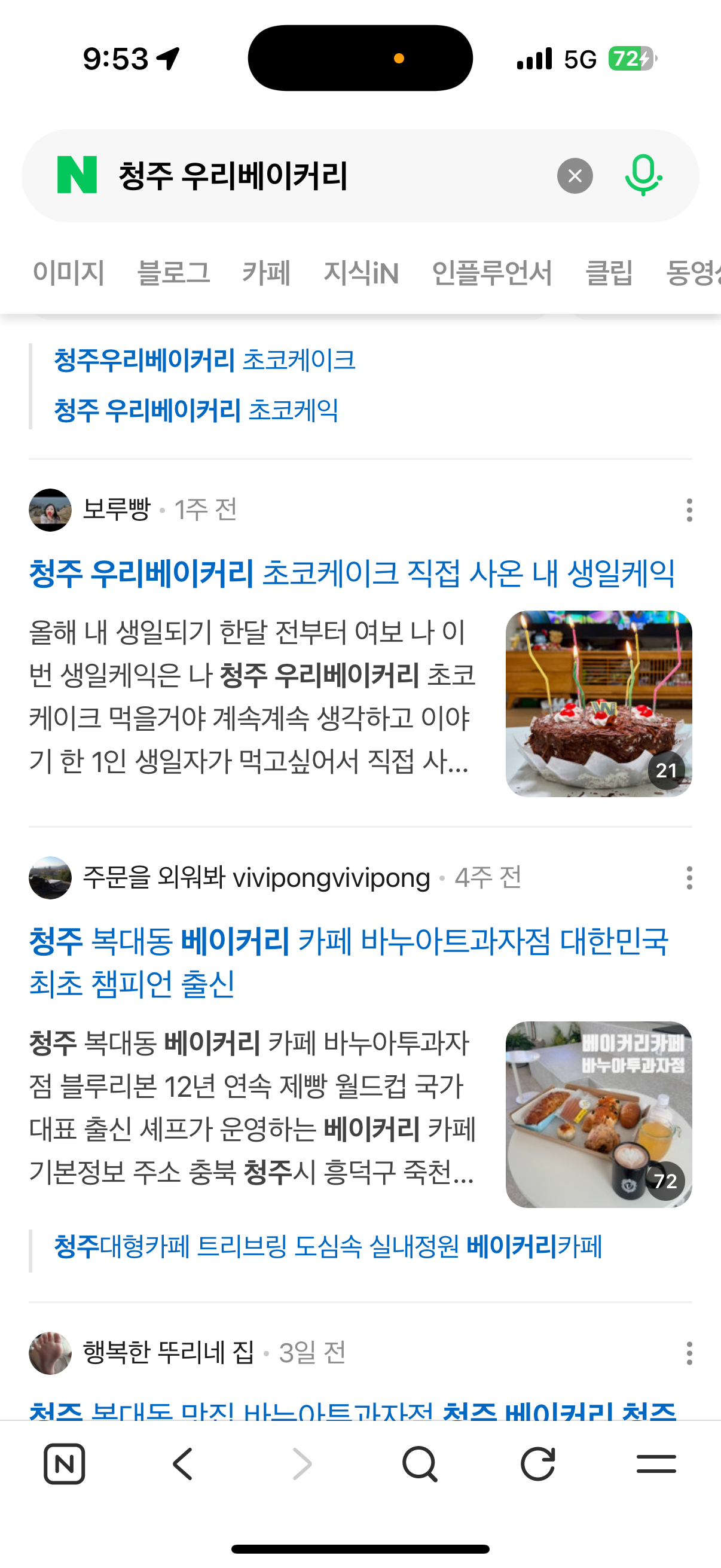721x1568 pixels.
Task: Go back to the previous page
Action: (182, 1464)
